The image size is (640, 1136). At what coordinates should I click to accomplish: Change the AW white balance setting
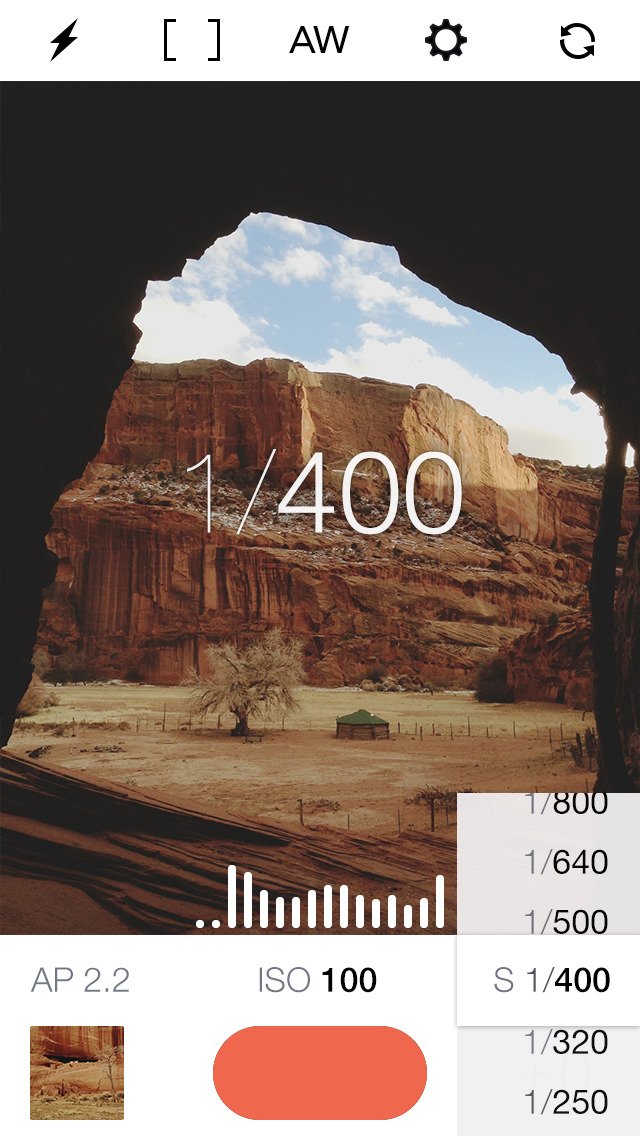[x=319, y=41]
